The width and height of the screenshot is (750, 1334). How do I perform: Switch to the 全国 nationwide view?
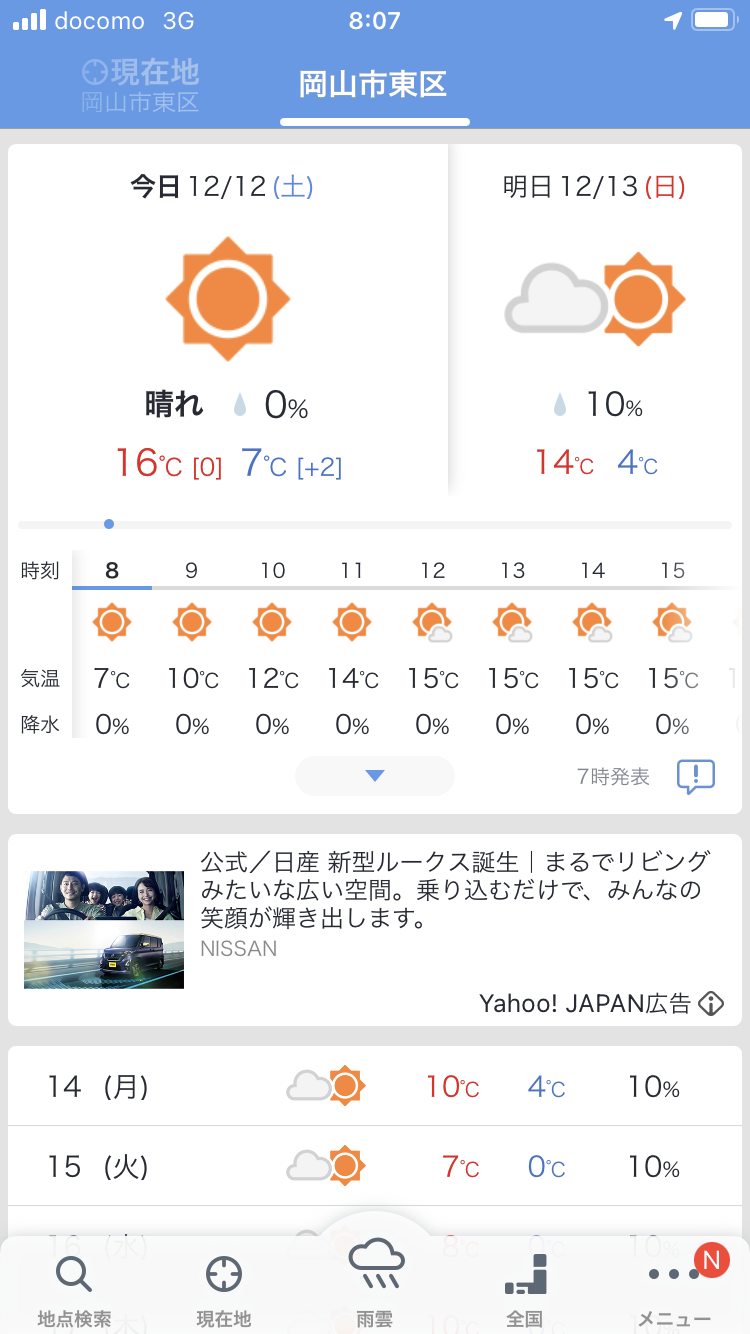pyautogui.click(x=525, y=1290)
